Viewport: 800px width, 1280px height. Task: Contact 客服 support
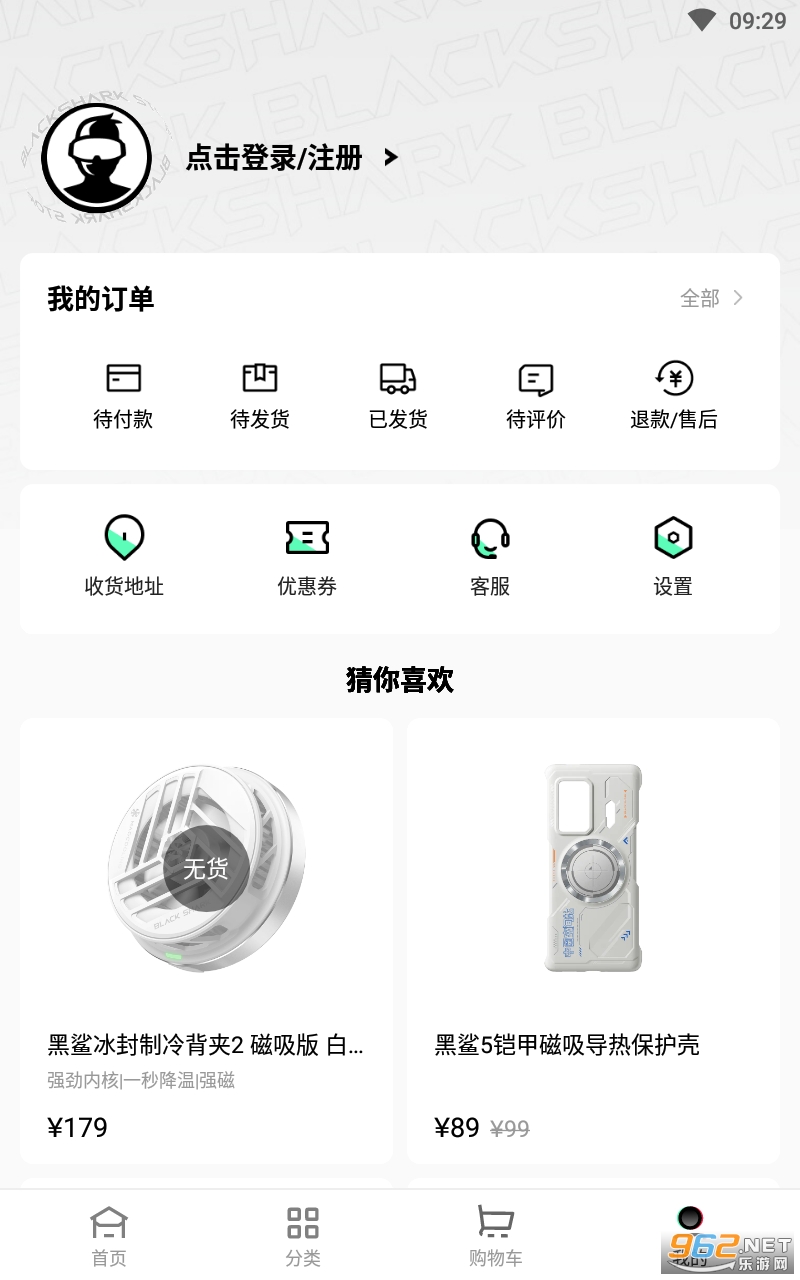click(490, 557)
